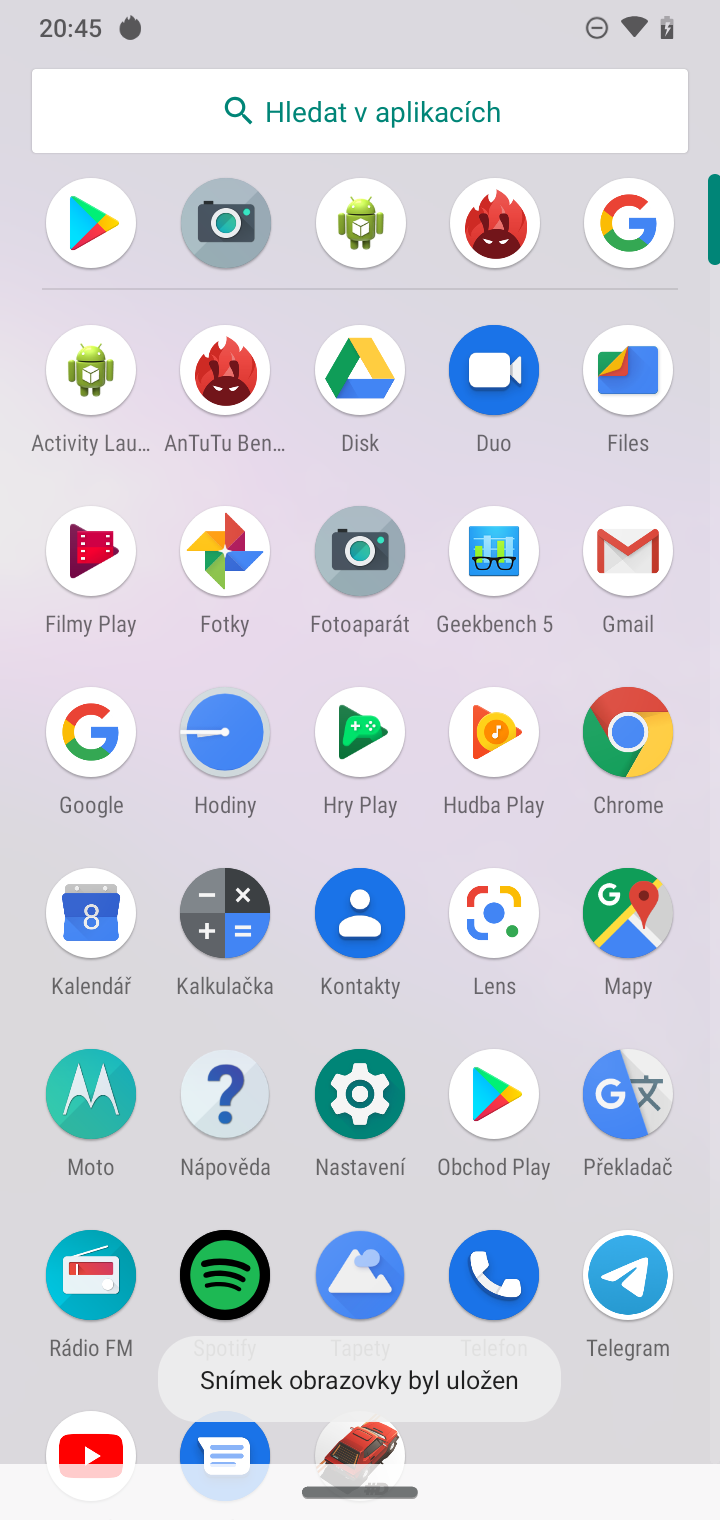Screen dimensions: 720x1520
Task: Start the Rádio FM app
Action: pyautogui.click(x=90, y=1275)
